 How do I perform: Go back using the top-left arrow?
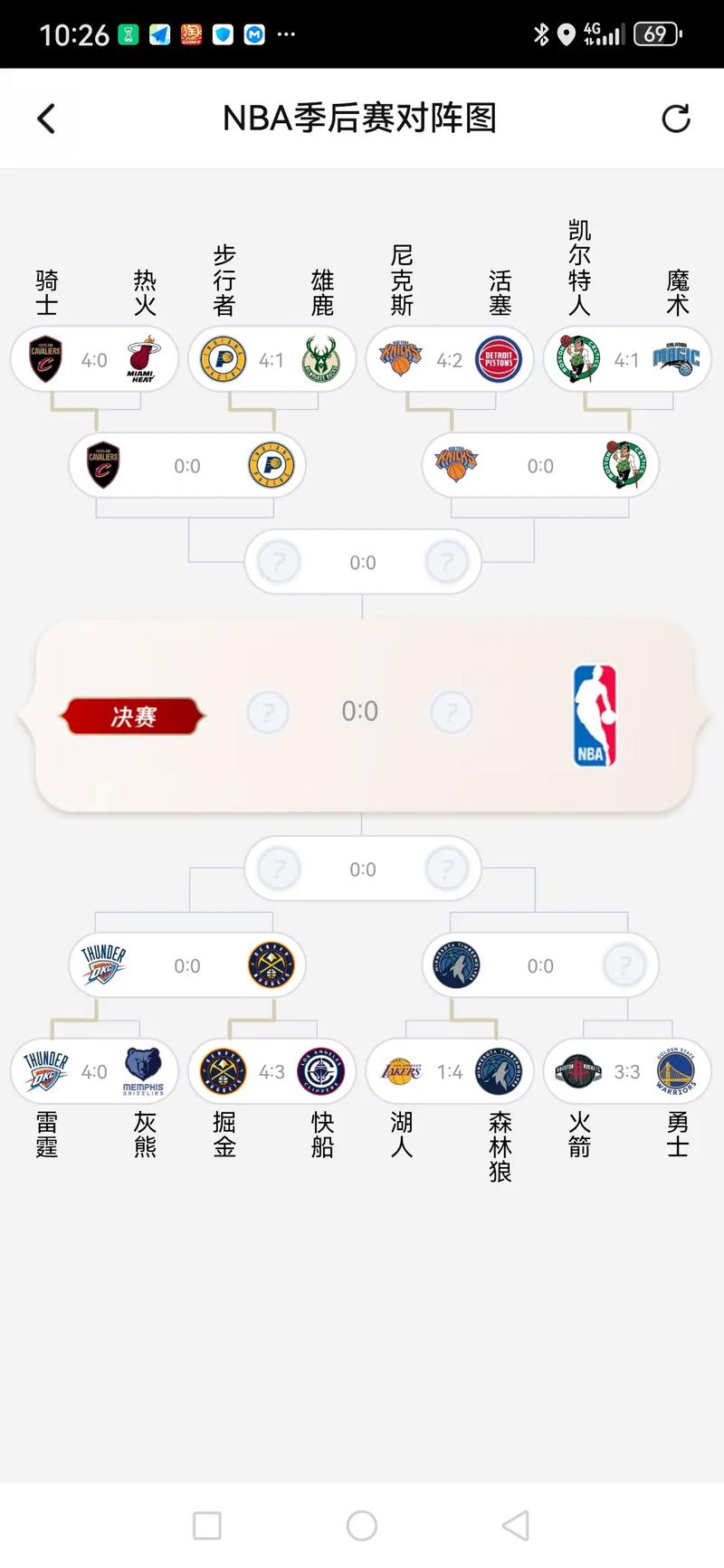click(46, 119)
